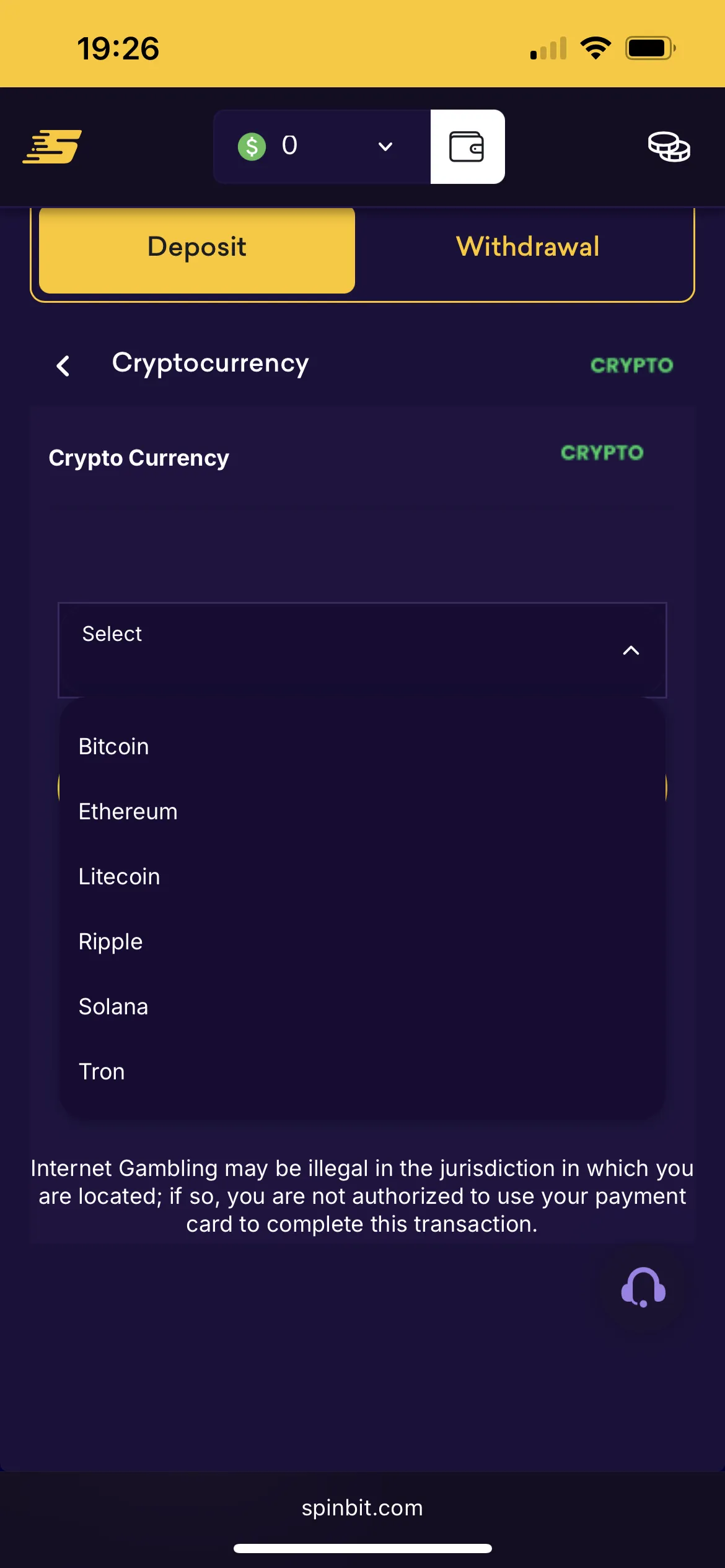Open live support headset chat
This screenshot has width=725, height=1568.
pyautogui.click(x=643, y=1287)
